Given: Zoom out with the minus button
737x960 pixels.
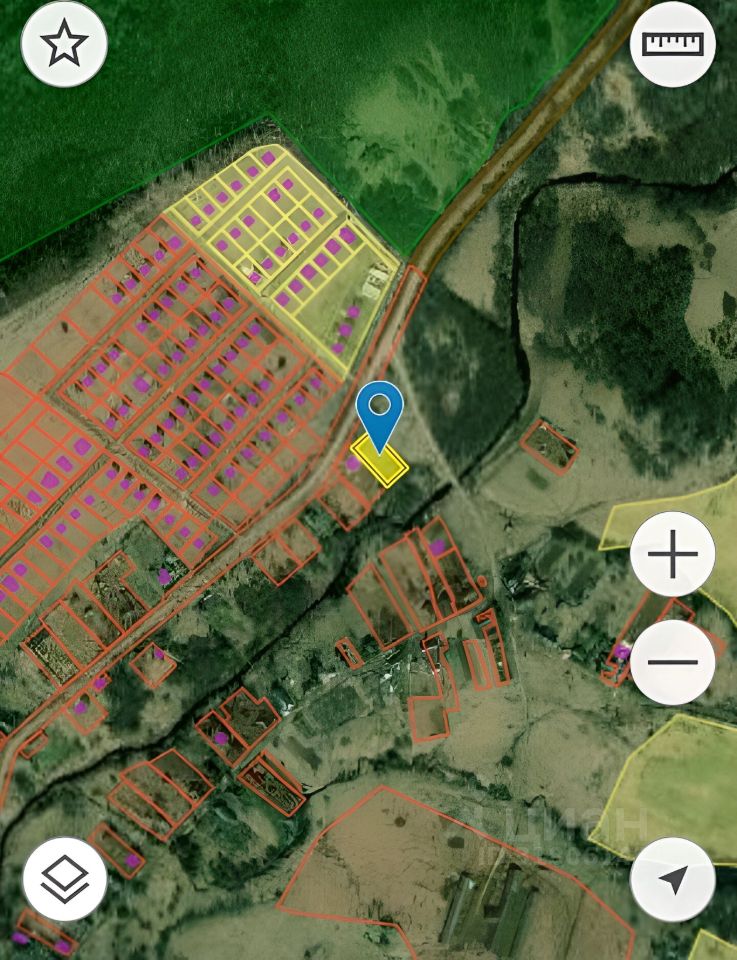Looking at the screenshot, I should pos(673,662).
